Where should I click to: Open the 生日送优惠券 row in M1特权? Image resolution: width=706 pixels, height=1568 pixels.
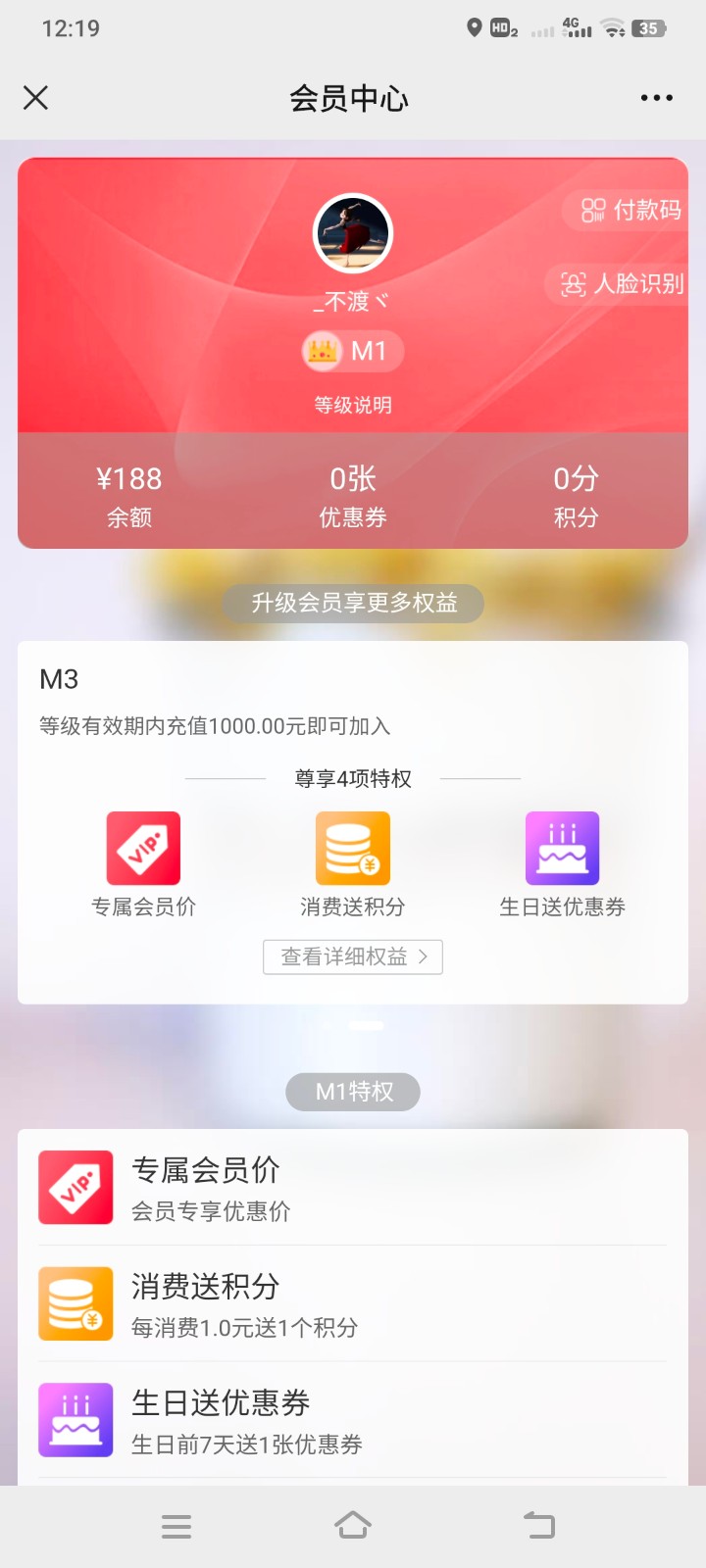(x=353, y=1421)
